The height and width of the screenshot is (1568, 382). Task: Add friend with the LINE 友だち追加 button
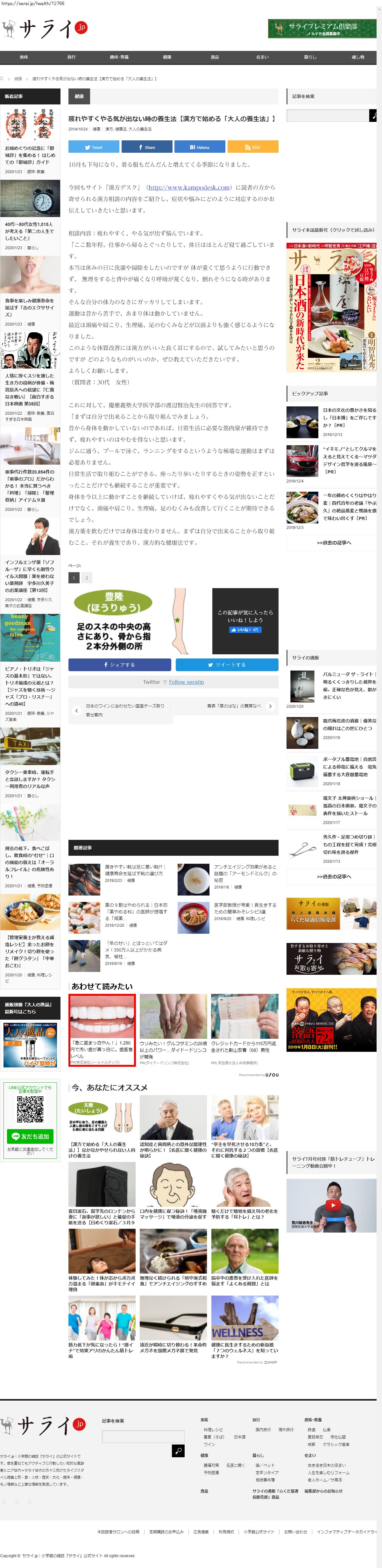pyautogui.click(x=30, y=1136)
